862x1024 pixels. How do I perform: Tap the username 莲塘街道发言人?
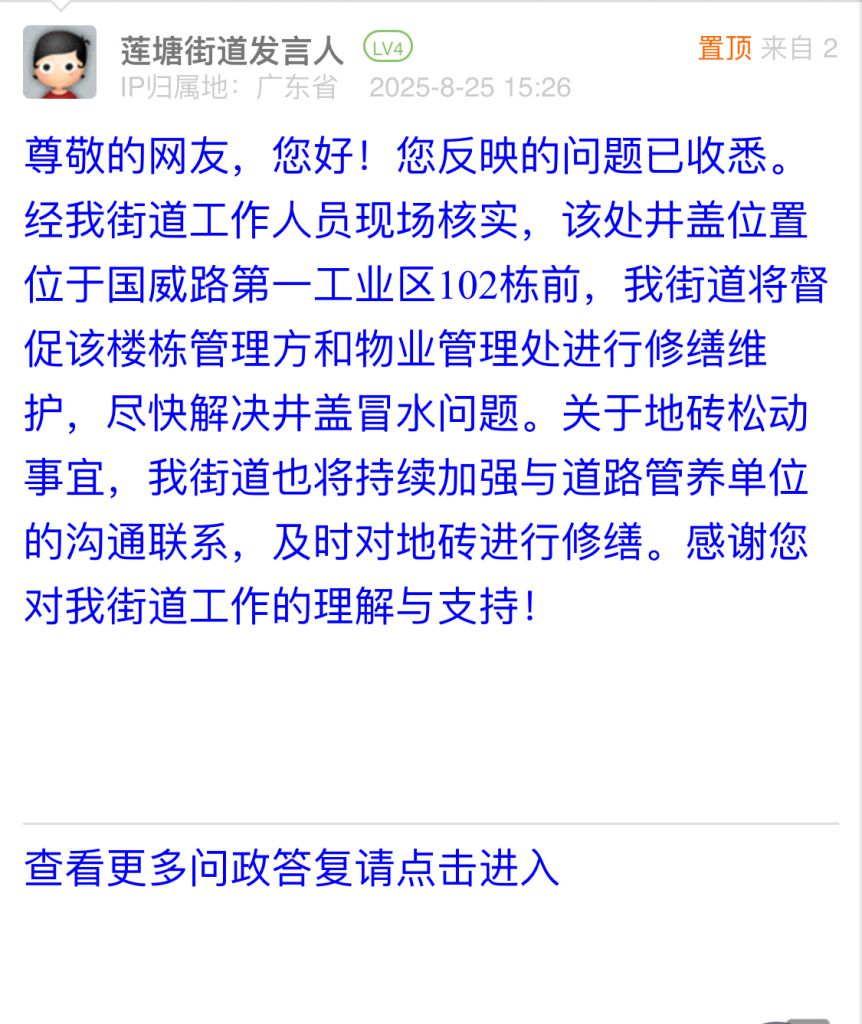click(x=232, y=49)
